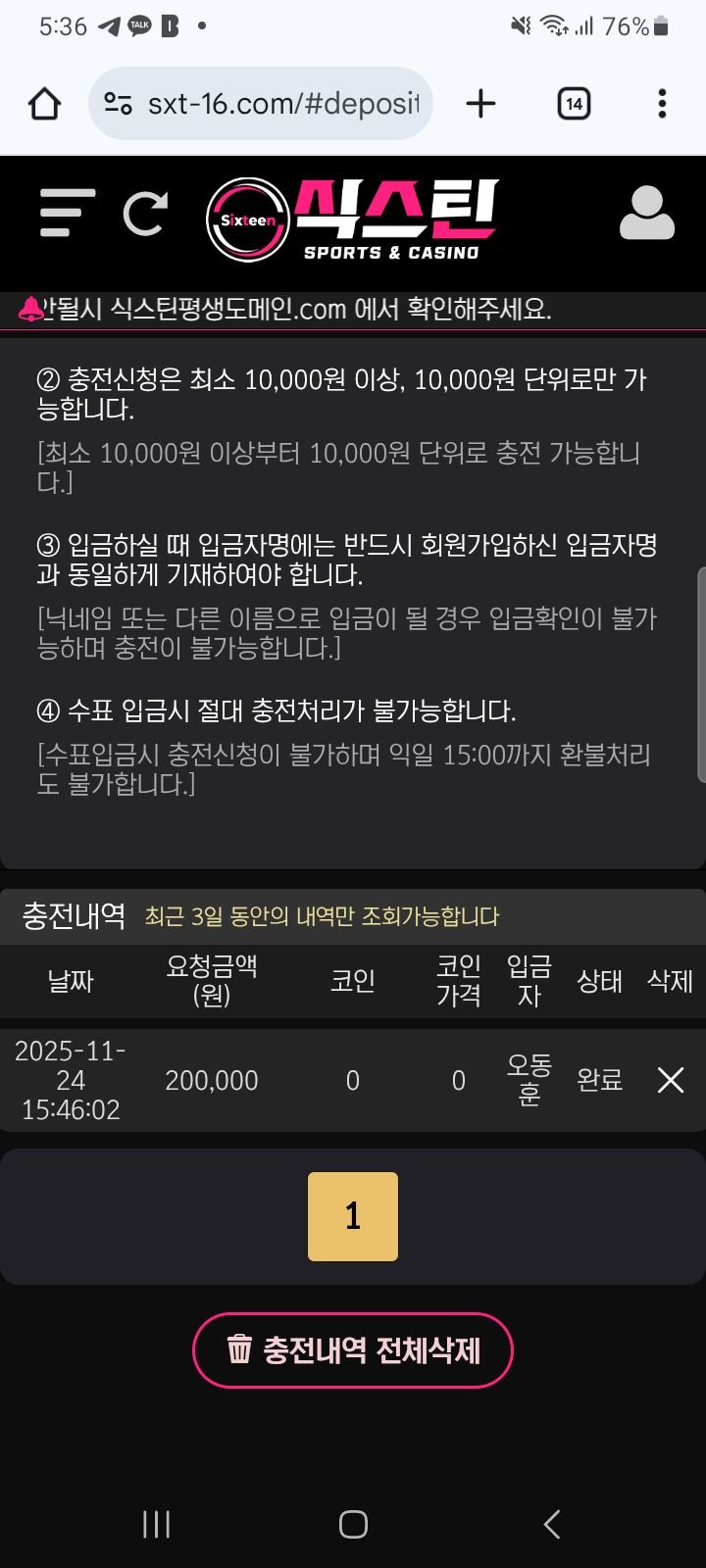The width and height of the screenshot is (706, 1568).
Task: Tap the page refresh icon in the header
Action: click(x=145, y=214)
